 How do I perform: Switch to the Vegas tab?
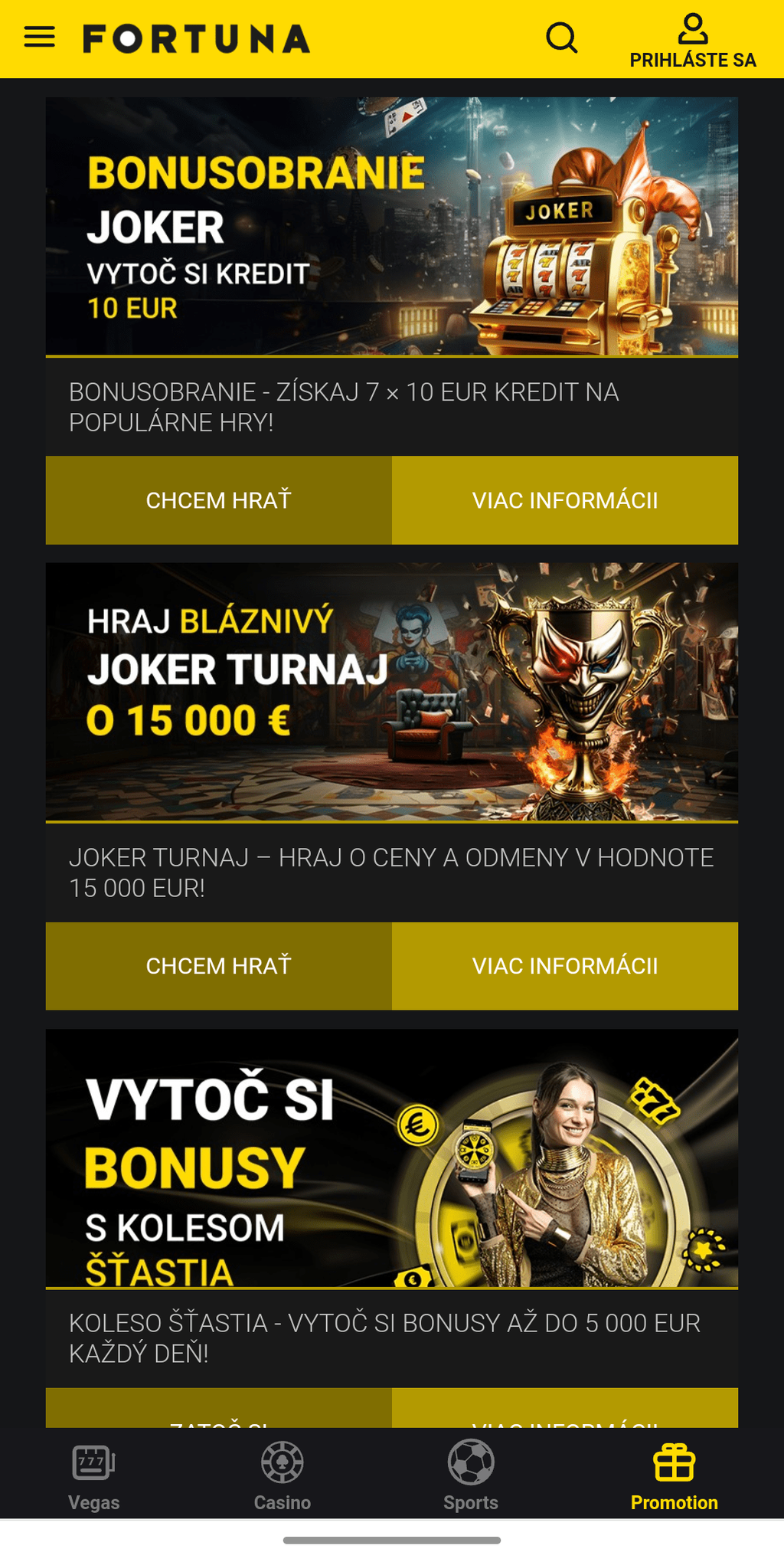(93, 1475)
